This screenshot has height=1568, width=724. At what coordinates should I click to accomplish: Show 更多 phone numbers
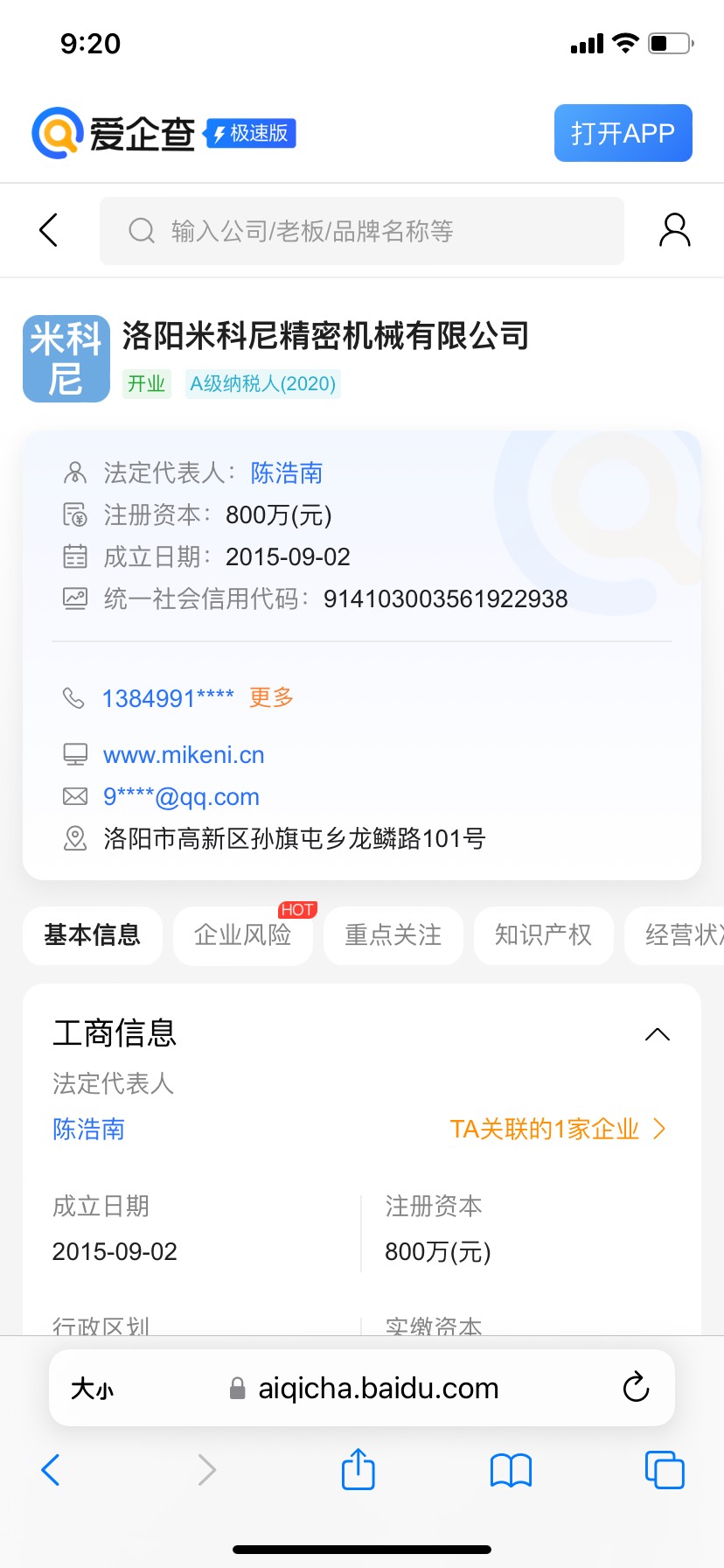(271, 697)
